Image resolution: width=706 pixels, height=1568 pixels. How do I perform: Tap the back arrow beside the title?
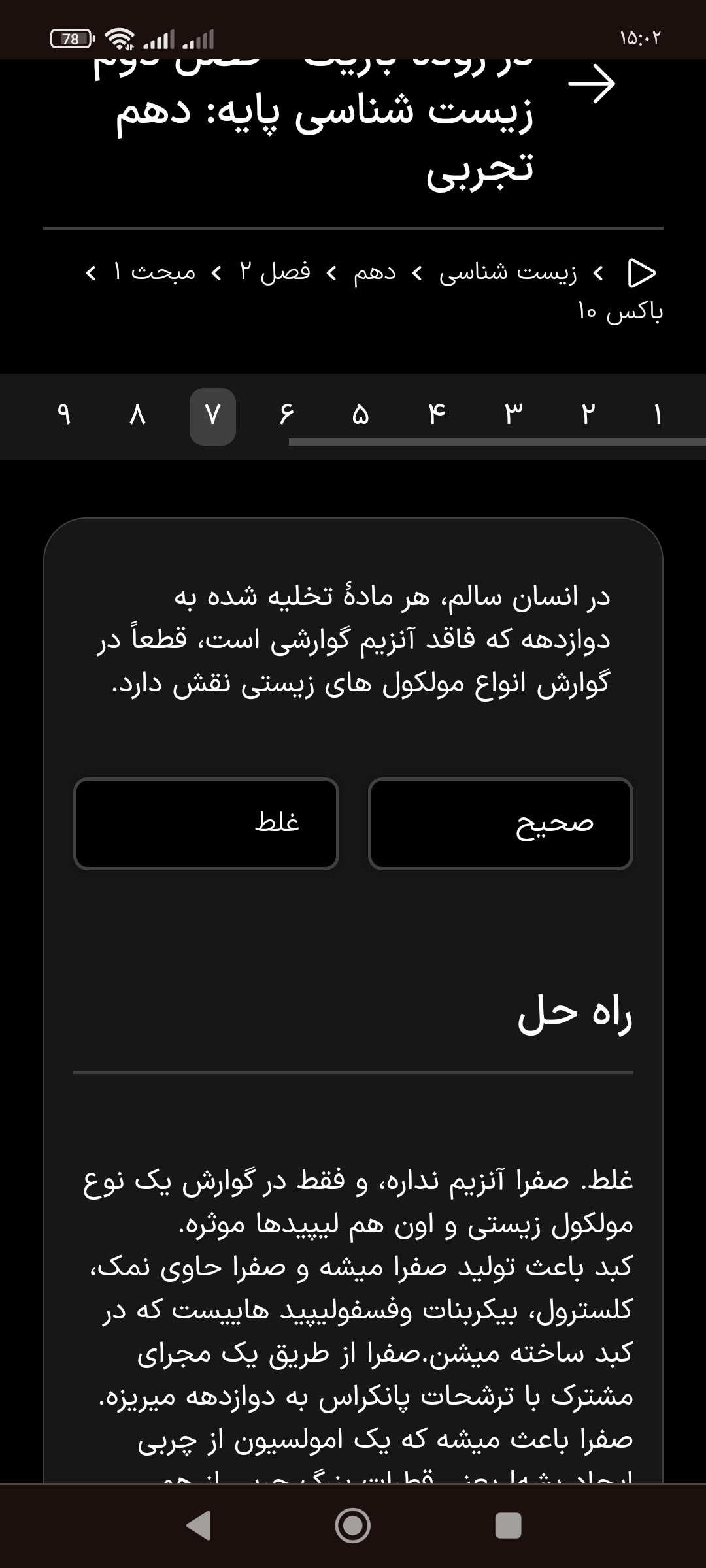[x=592, y=85]
